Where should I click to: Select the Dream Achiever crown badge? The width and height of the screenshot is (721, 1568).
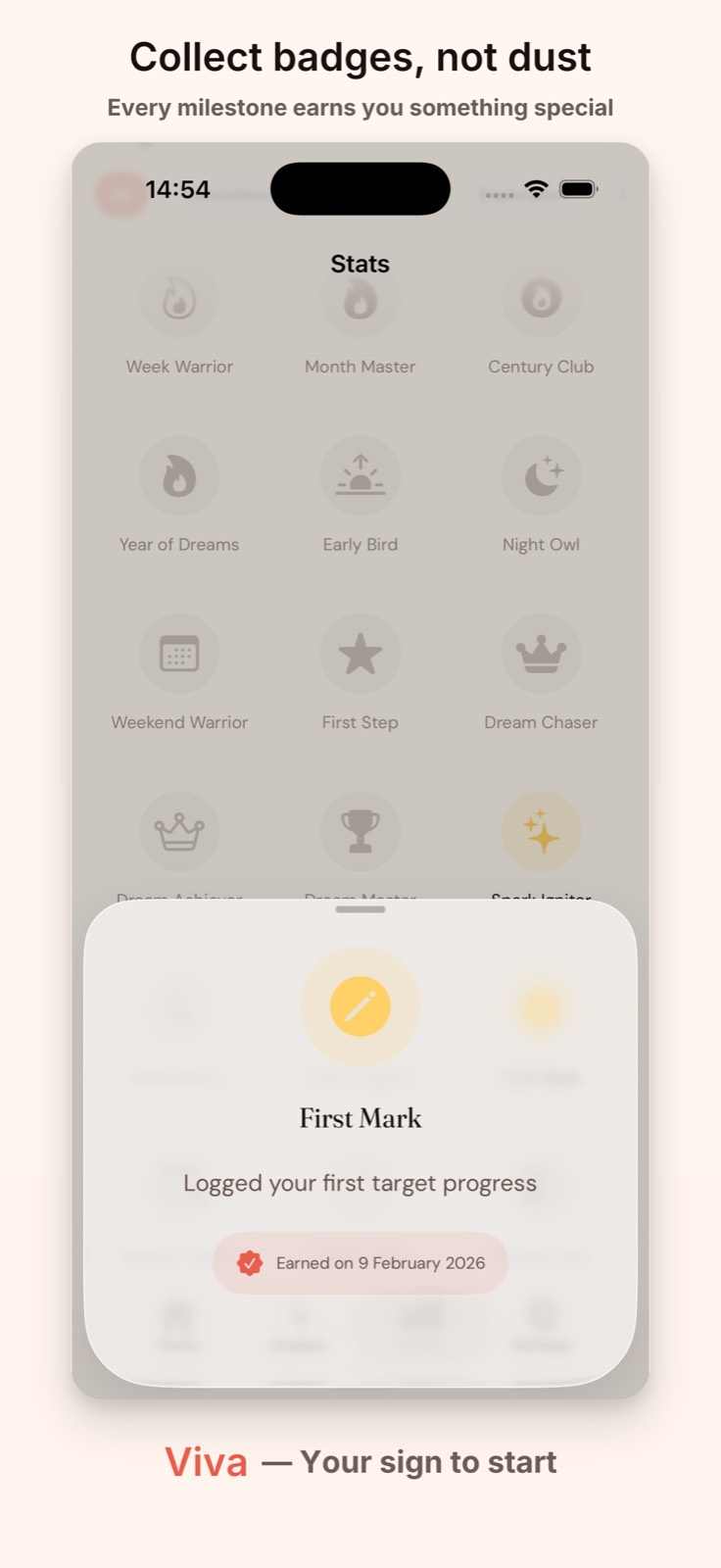(x=180, y=830)
